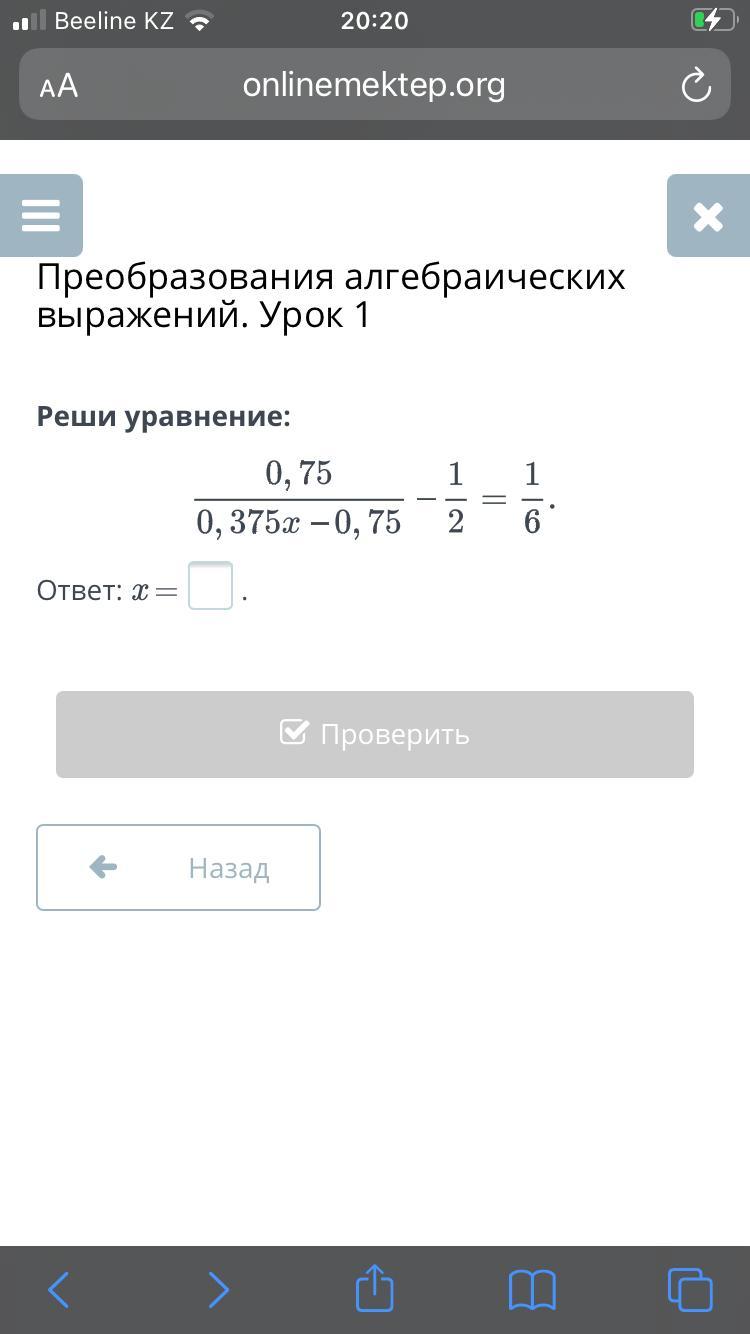Reload the page in the address bar
750x1334 pixels.
(x=695, y=86)
